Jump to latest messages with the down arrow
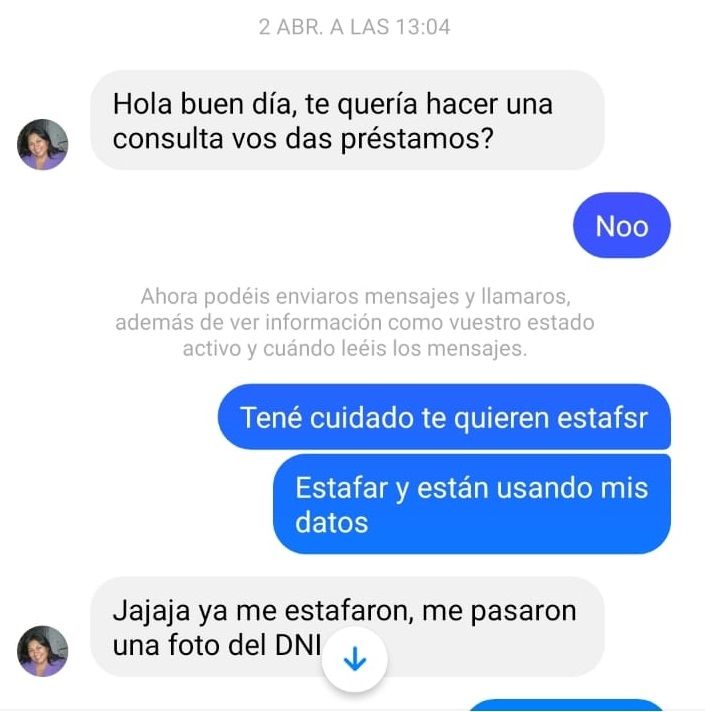This screenshot has width=705, height=712. pos(355,659)
